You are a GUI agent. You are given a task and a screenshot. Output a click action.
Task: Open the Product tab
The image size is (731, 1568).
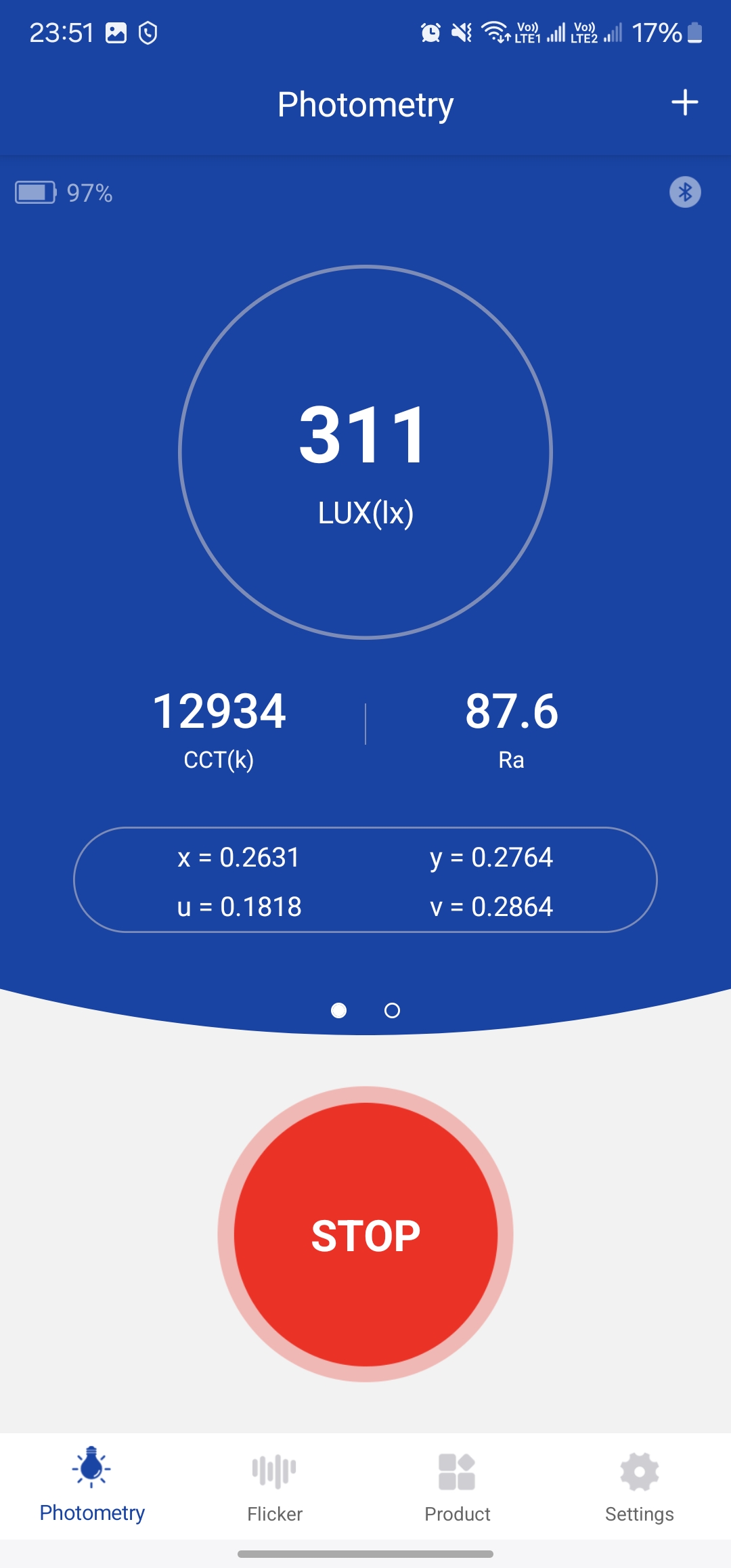pos(457,1486)
